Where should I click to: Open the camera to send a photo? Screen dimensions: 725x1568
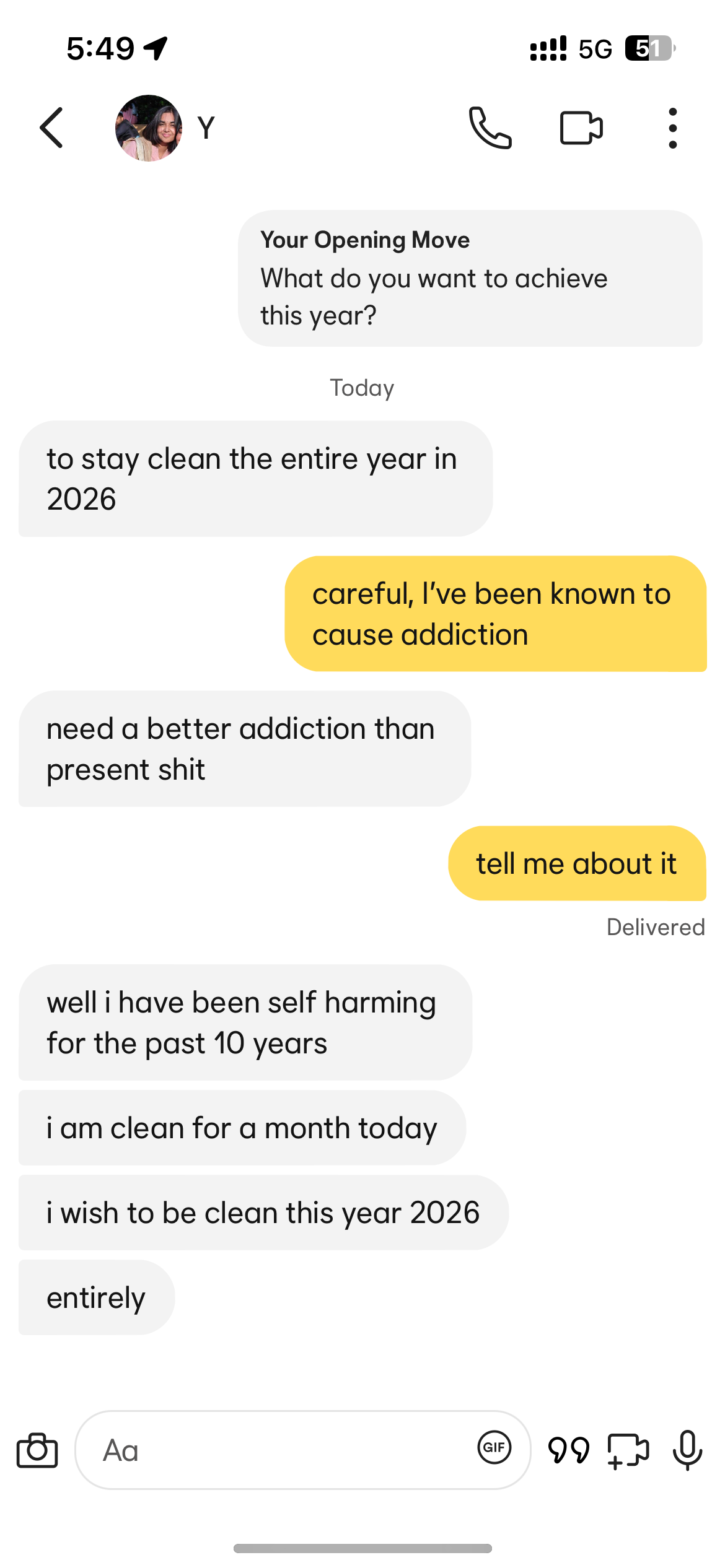(x=37, y=1450)
